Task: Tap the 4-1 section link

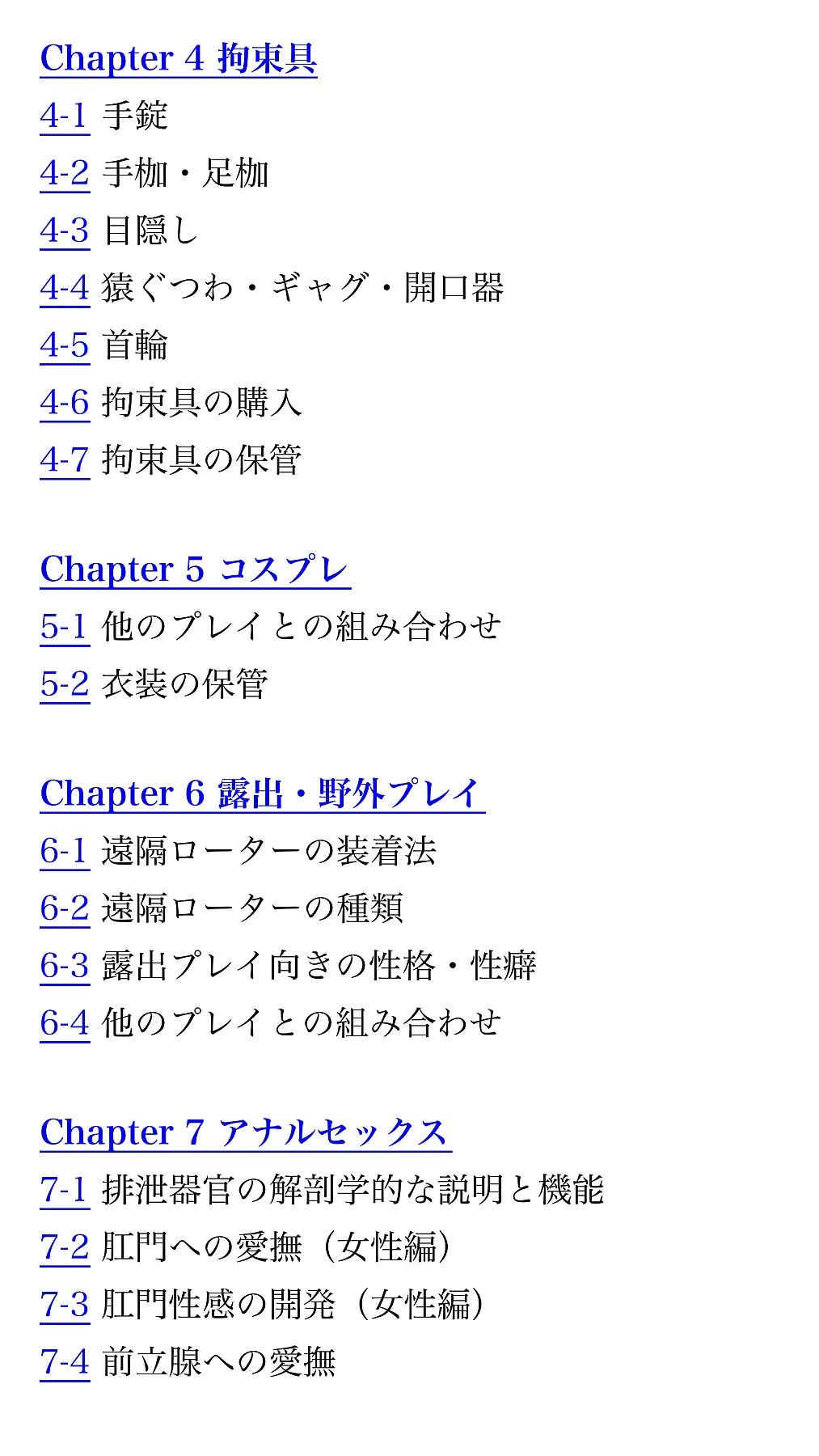Action: coord(65,116)
